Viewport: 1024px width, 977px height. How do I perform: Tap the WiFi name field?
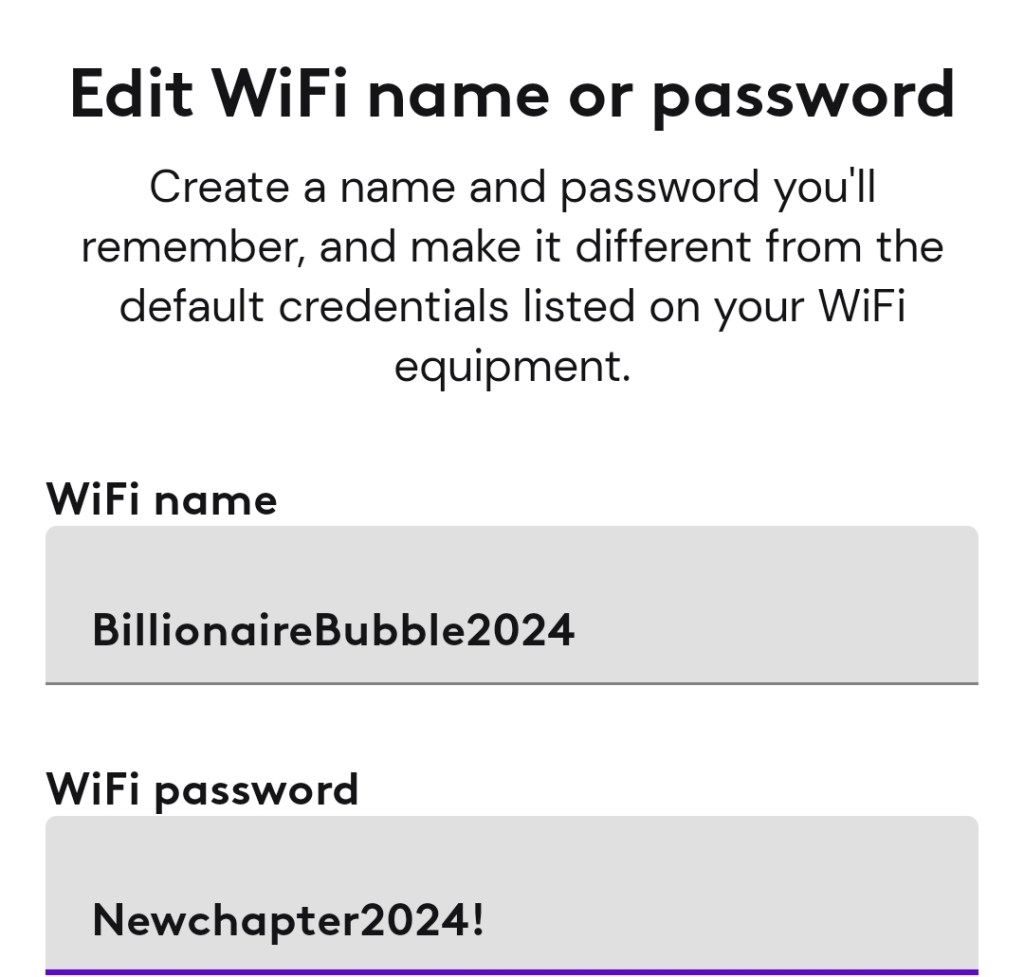511,607
